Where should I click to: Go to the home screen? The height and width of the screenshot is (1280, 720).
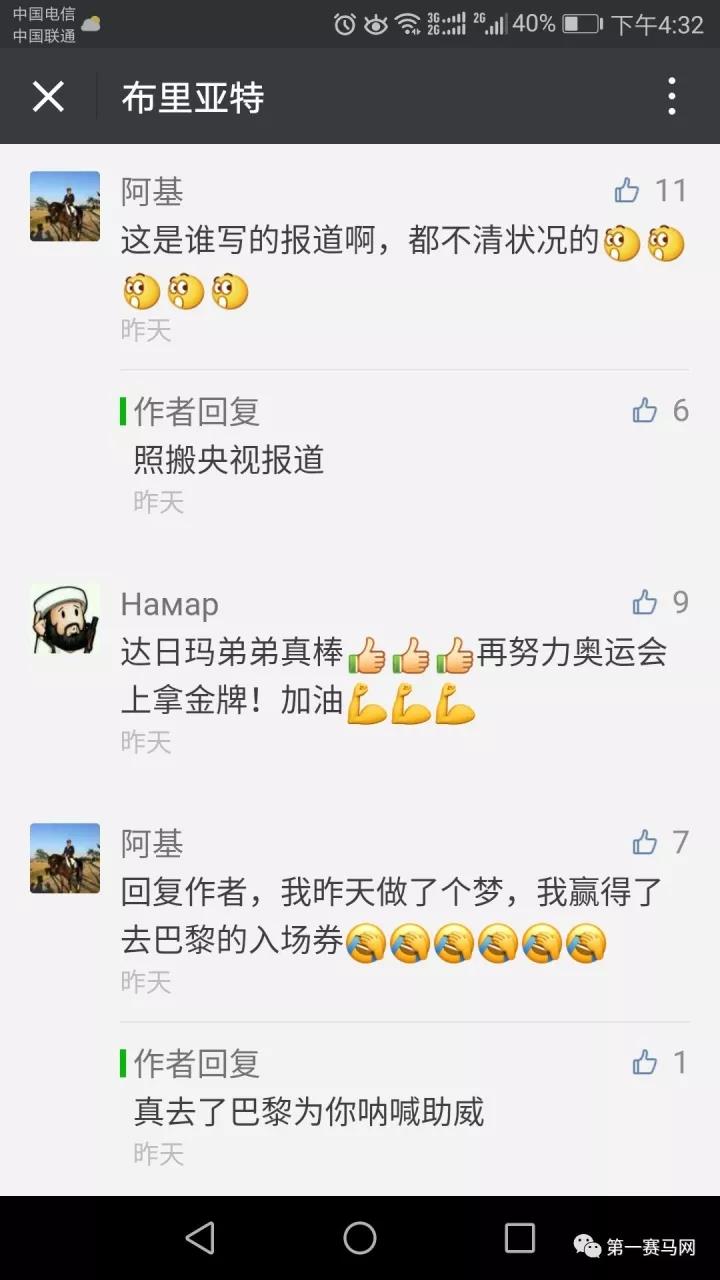[x=360, y=1238]
